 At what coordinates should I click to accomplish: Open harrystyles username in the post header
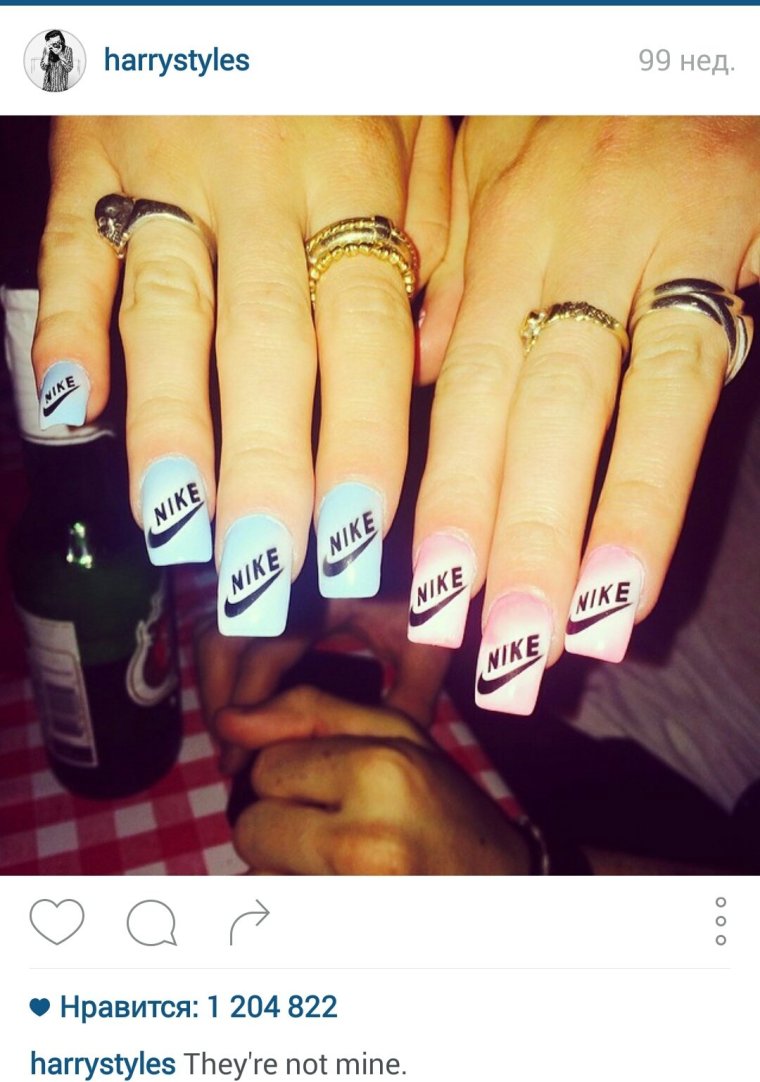(177, 61)
